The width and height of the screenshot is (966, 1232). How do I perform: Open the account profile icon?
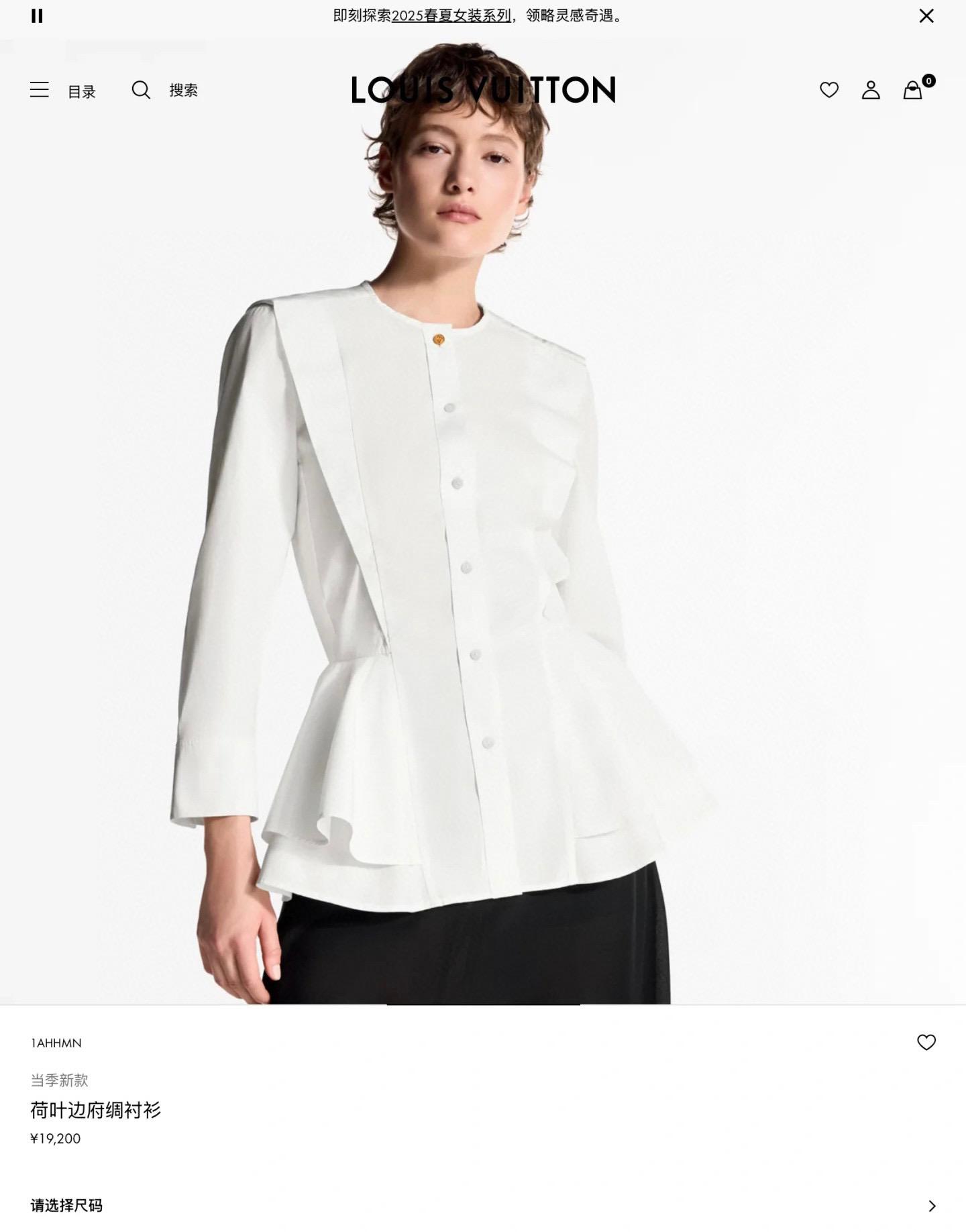pyautogui.click(x=871, y=90)
